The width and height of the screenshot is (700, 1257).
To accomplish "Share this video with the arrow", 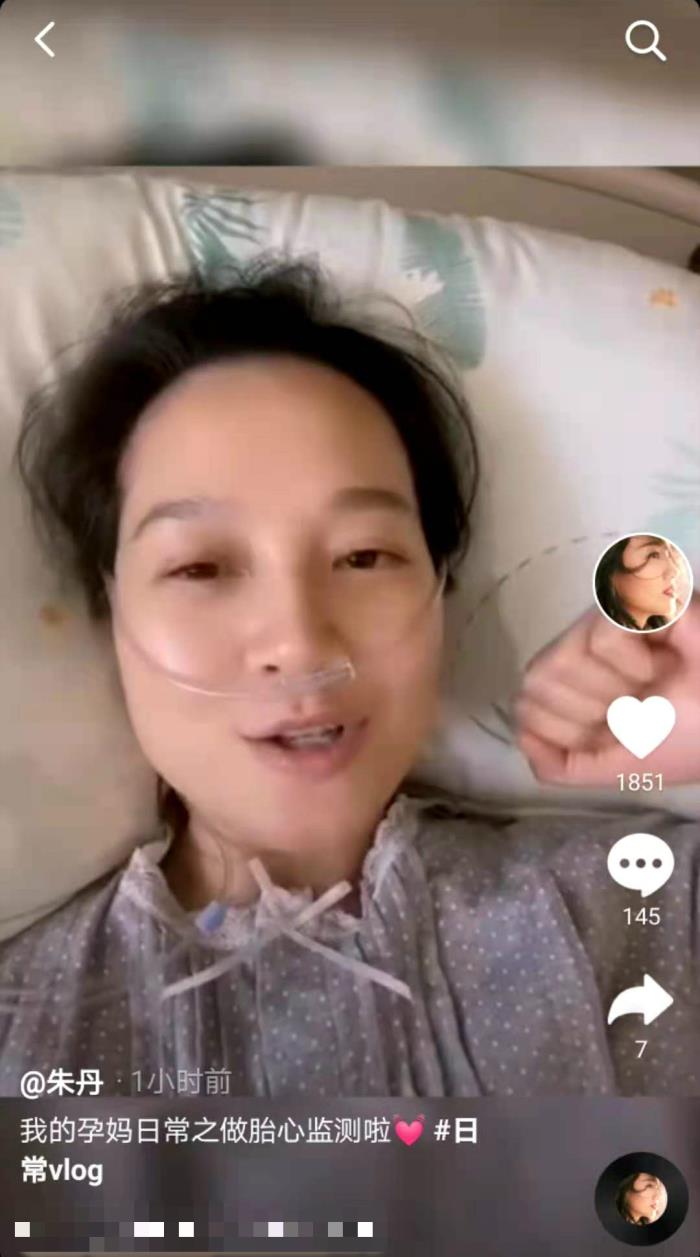I will coord(640,1000).
